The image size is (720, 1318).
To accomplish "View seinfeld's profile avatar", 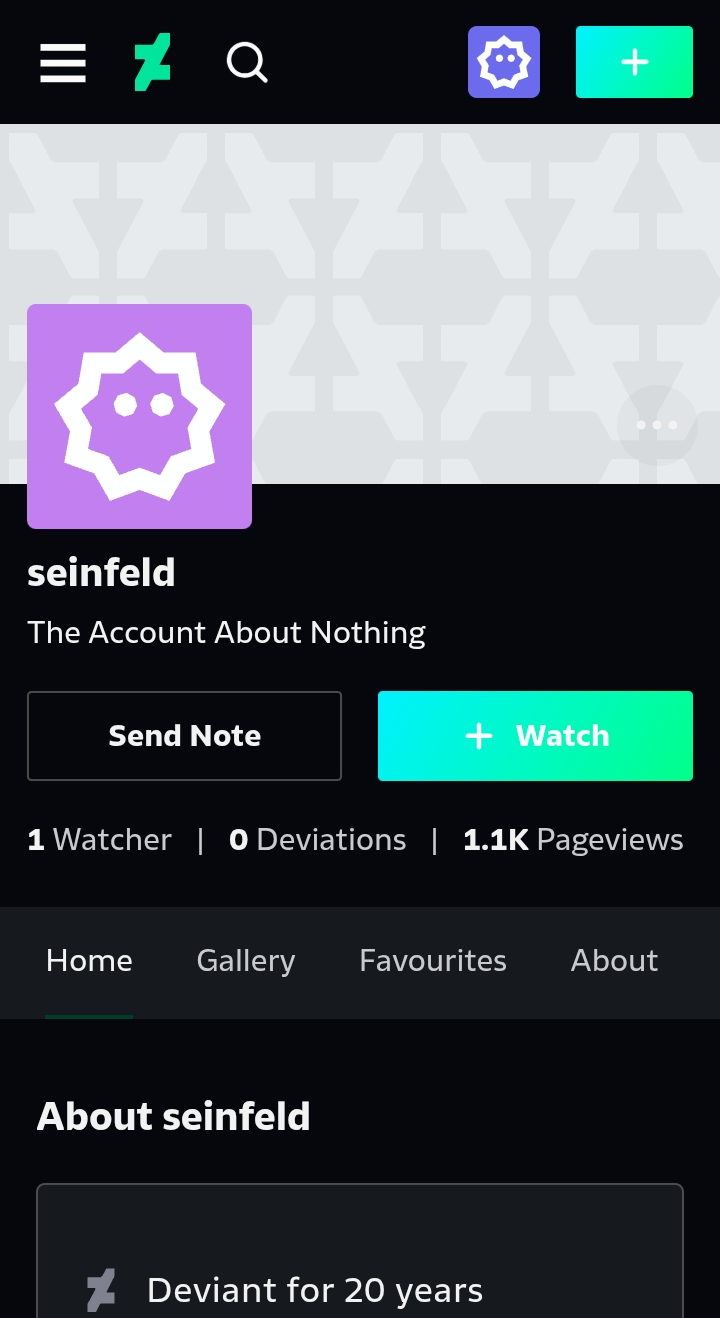I will coord(139,416).
